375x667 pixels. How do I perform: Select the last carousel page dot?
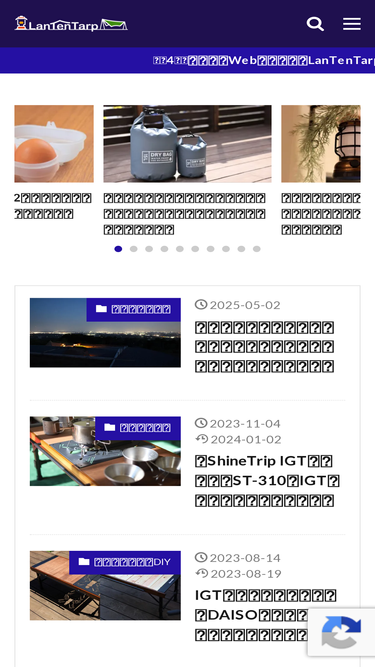click(x=256, y=249)
